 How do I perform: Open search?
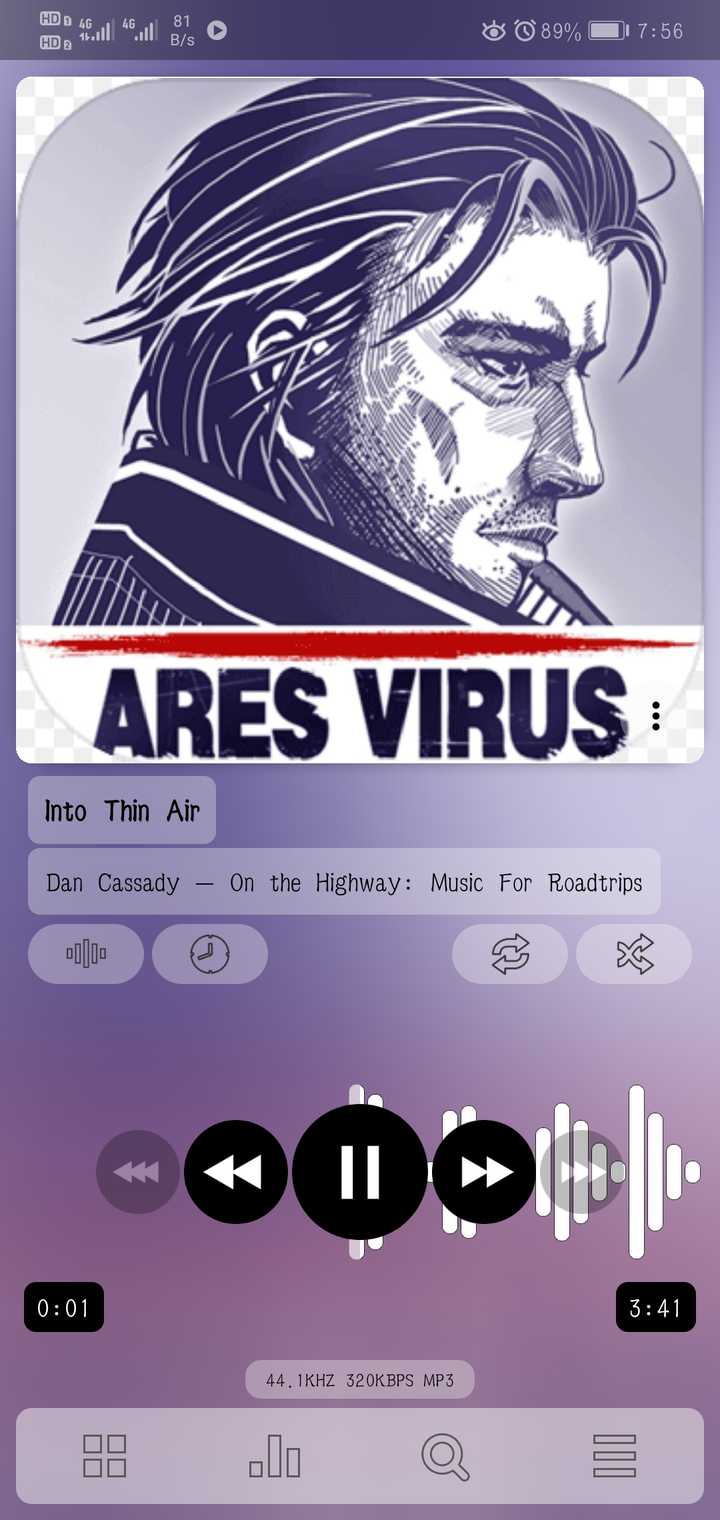tap(445, 1456)
